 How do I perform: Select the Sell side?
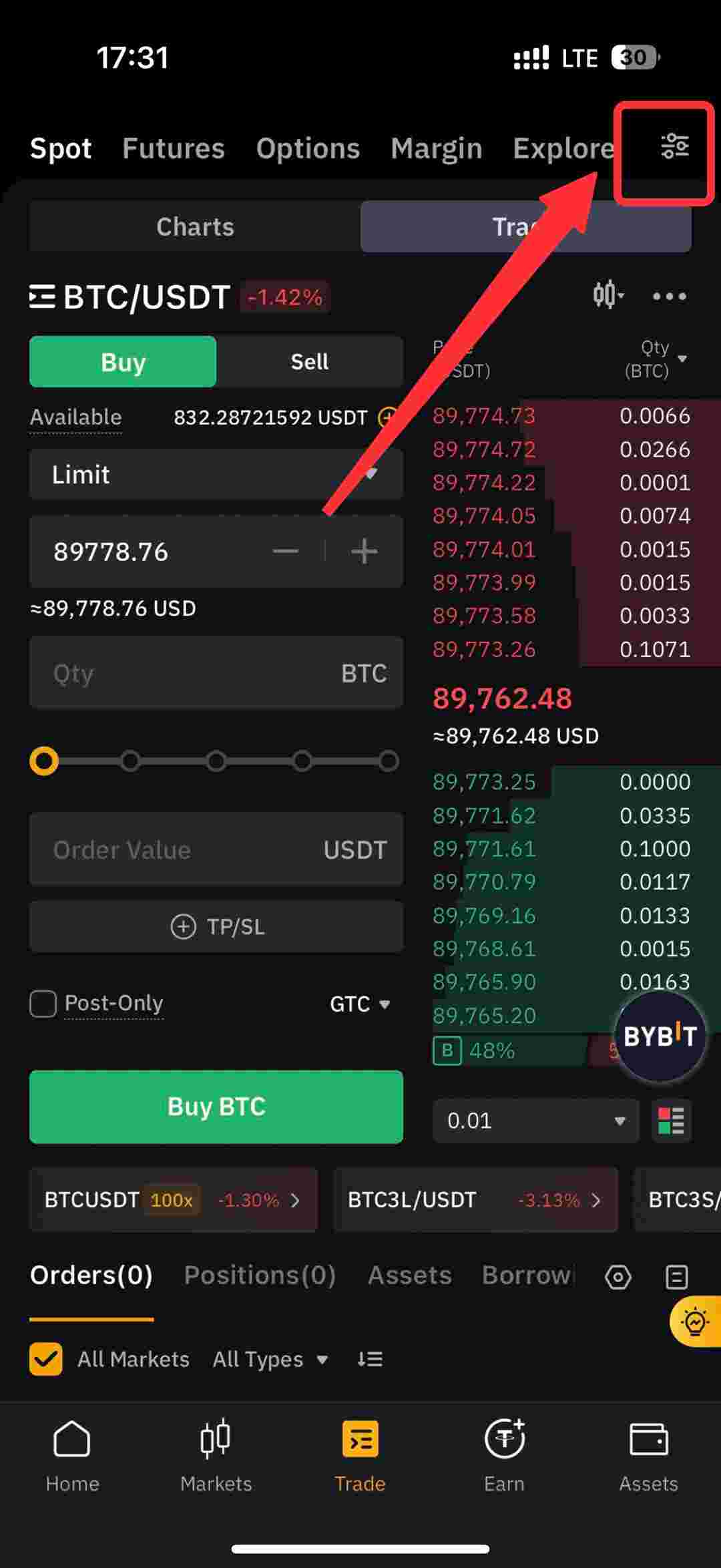[309, 362]
